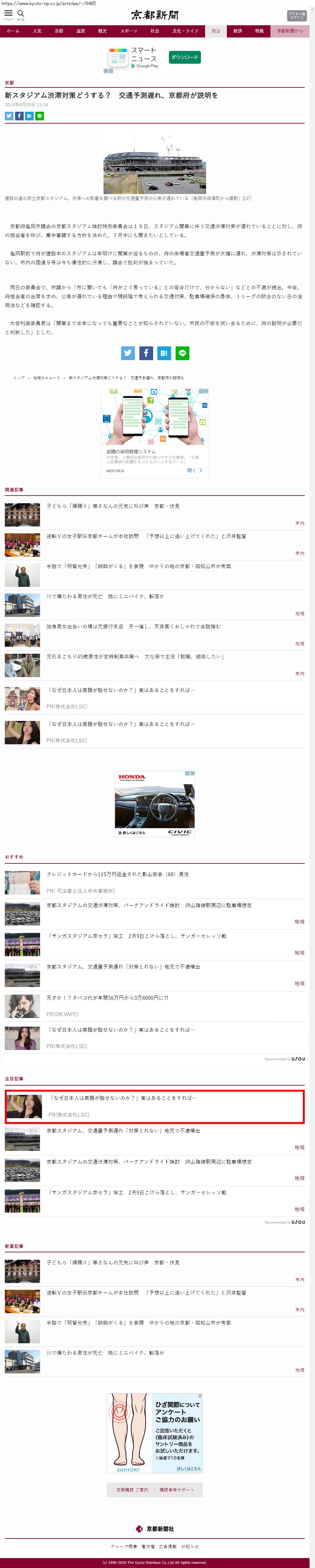Tap ダウンロード on the スマートニュース ad

point(185,57)
